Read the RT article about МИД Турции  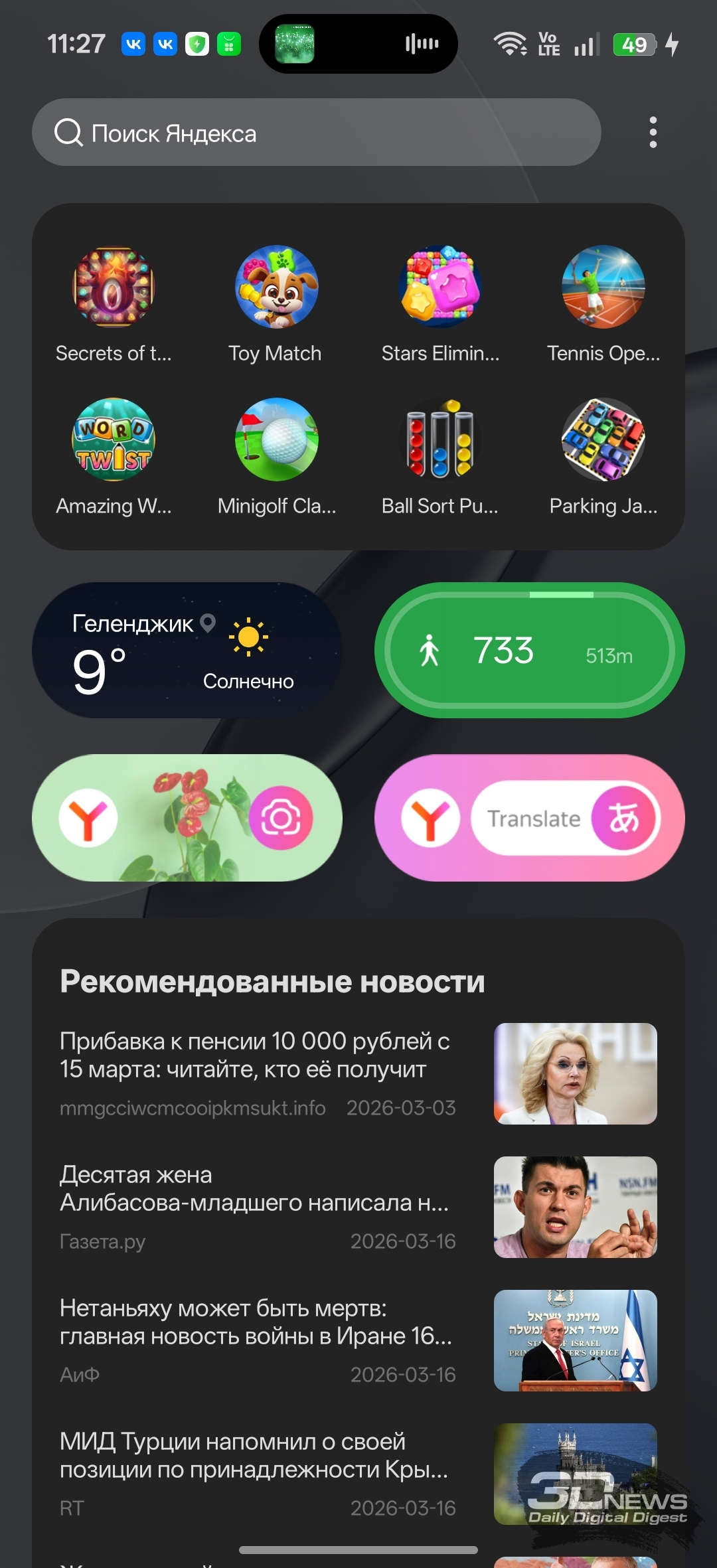tap(256, 1456)
